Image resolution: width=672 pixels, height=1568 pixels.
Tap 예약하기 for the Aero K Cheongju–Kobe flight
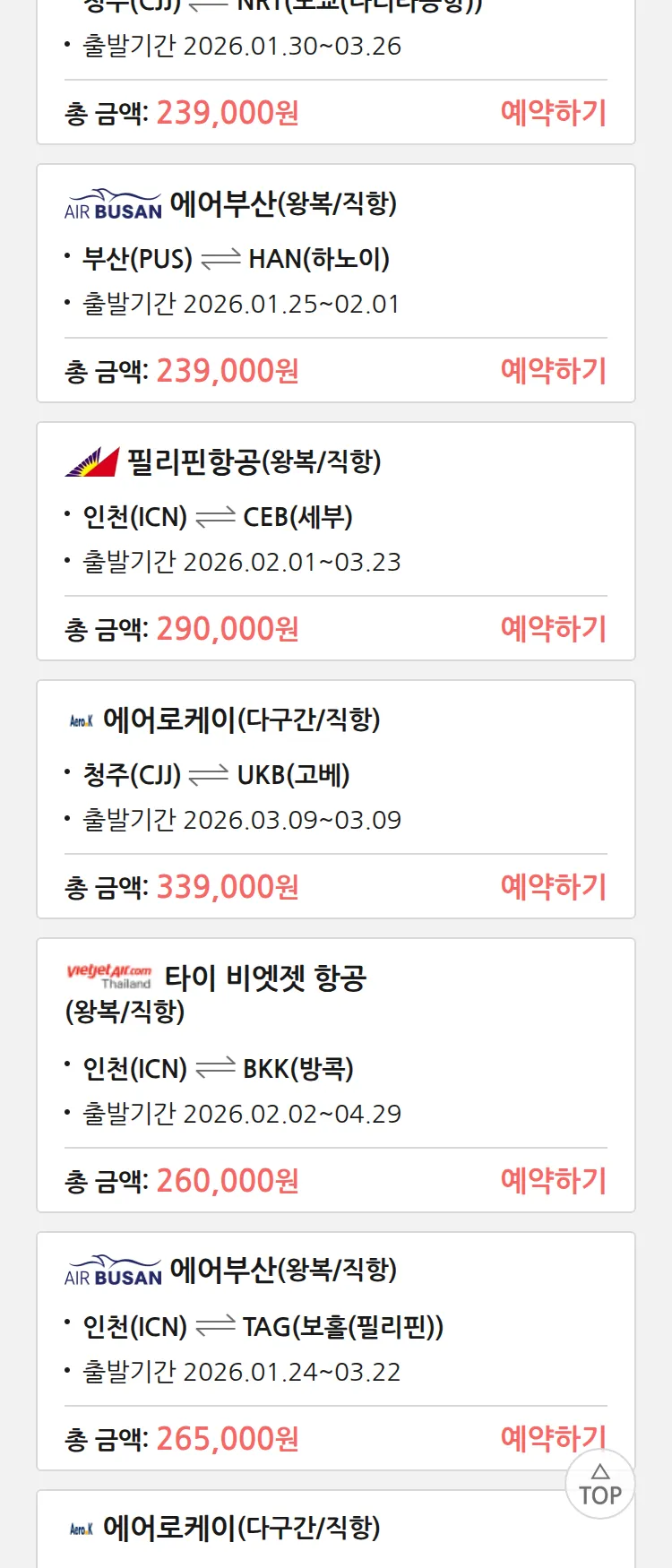point(553,886)
